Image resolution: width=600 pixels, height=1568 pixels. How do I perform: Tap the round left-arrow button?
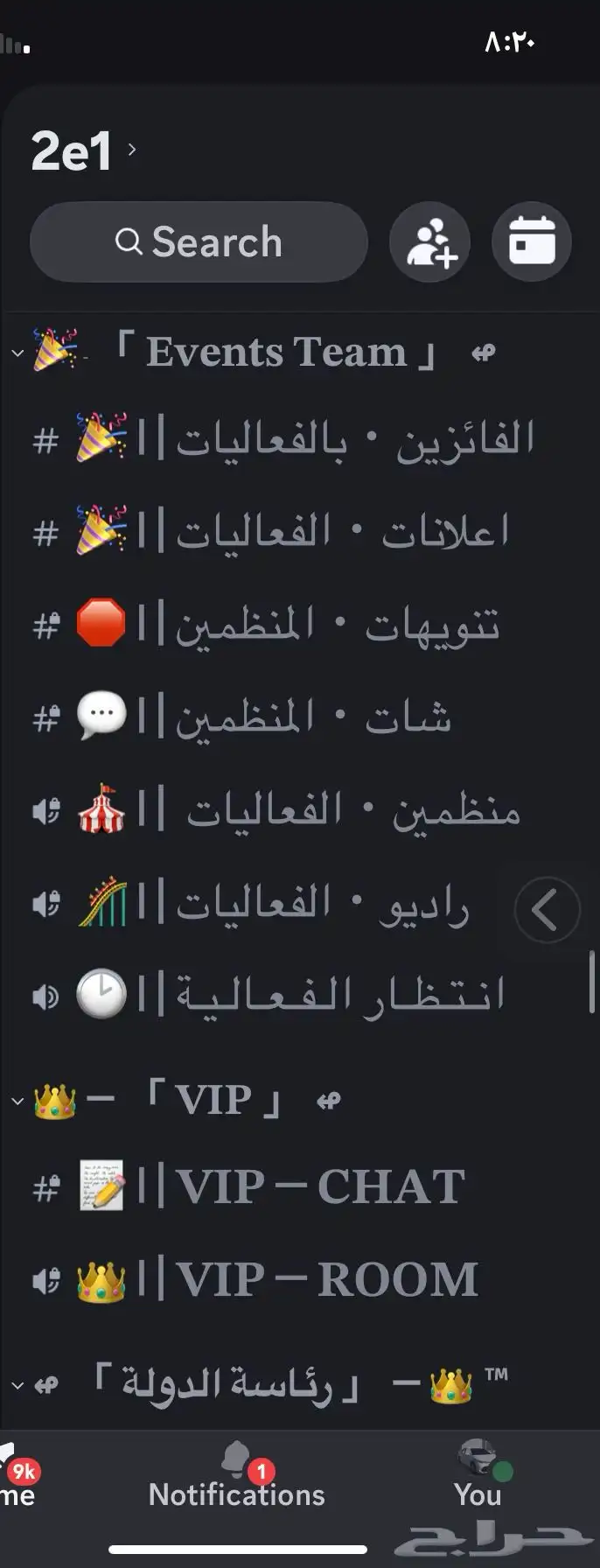pos(547,910)
